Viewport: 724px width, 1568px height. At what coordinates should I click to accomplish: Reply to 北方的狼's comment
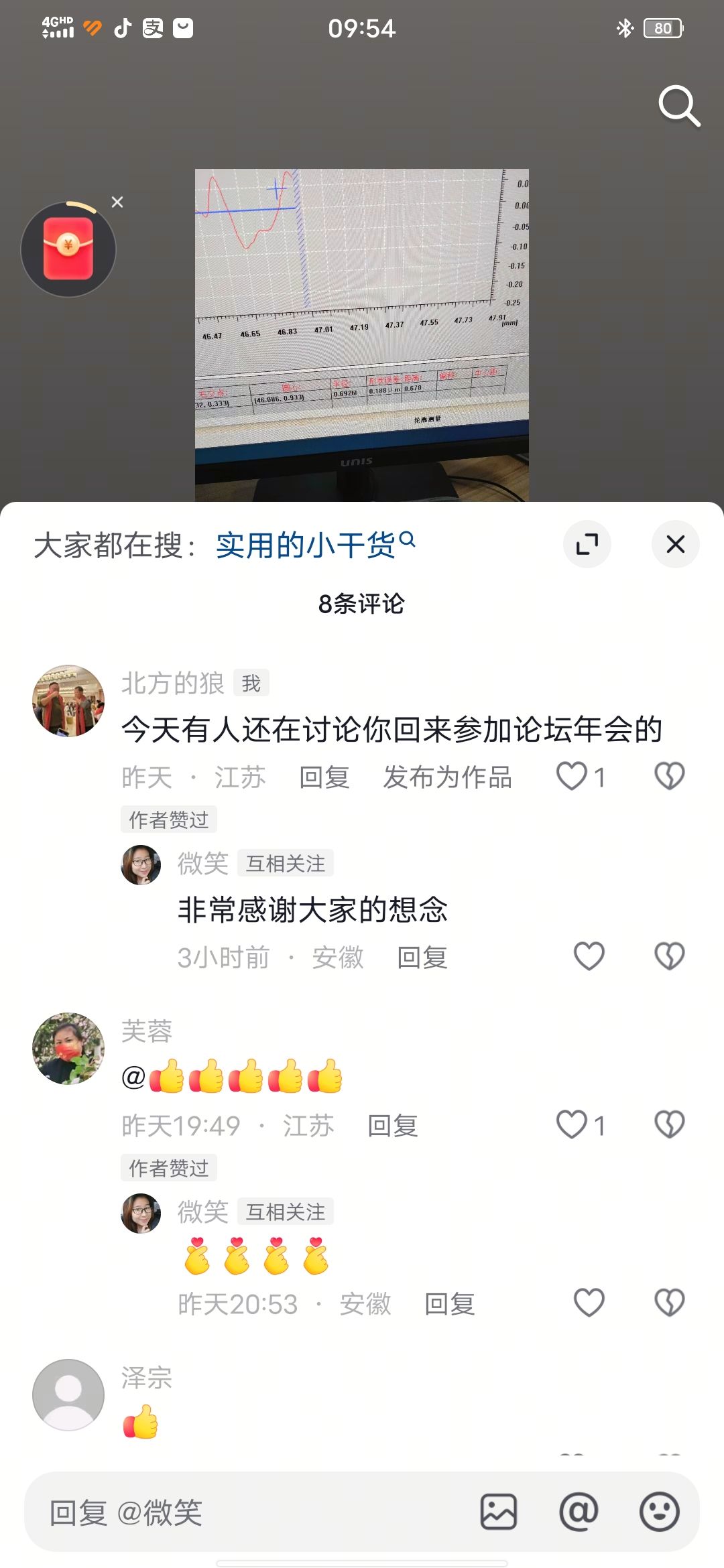click(324, 777)
